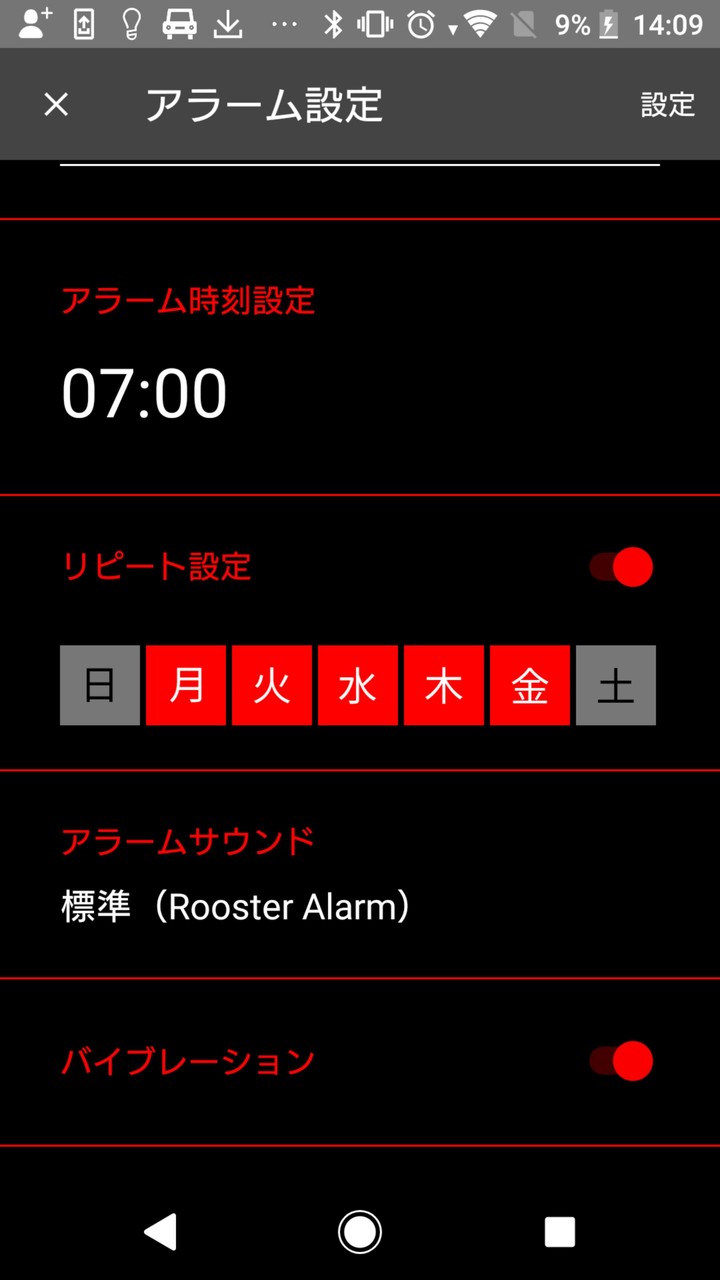This screenshot has width=720, height=1280.
Task: Tap the battery charging icon
Action: tap(610, 22)
